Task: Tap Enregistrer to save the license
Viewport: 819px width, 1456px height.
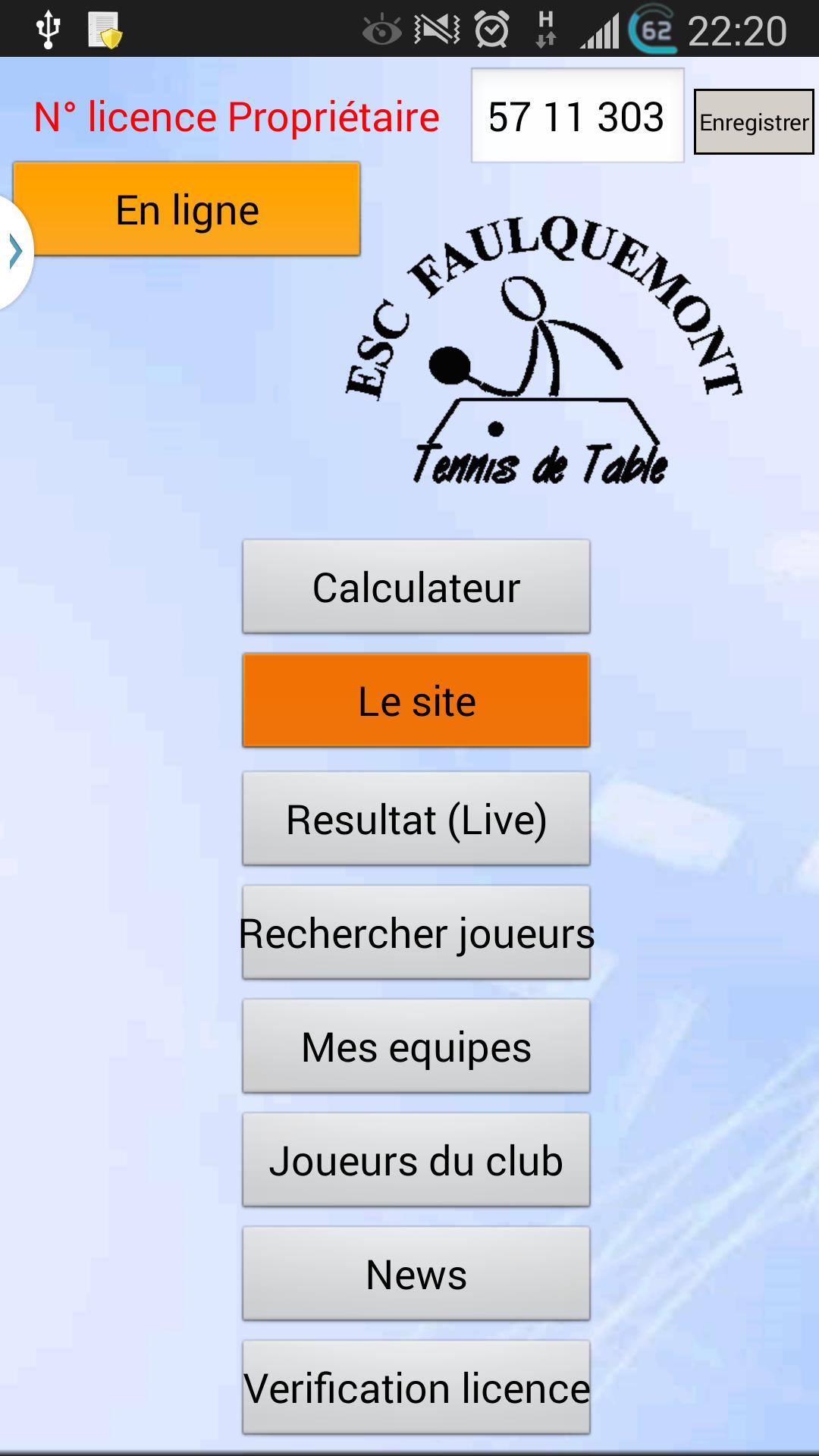Action: [x=753, y=121]
